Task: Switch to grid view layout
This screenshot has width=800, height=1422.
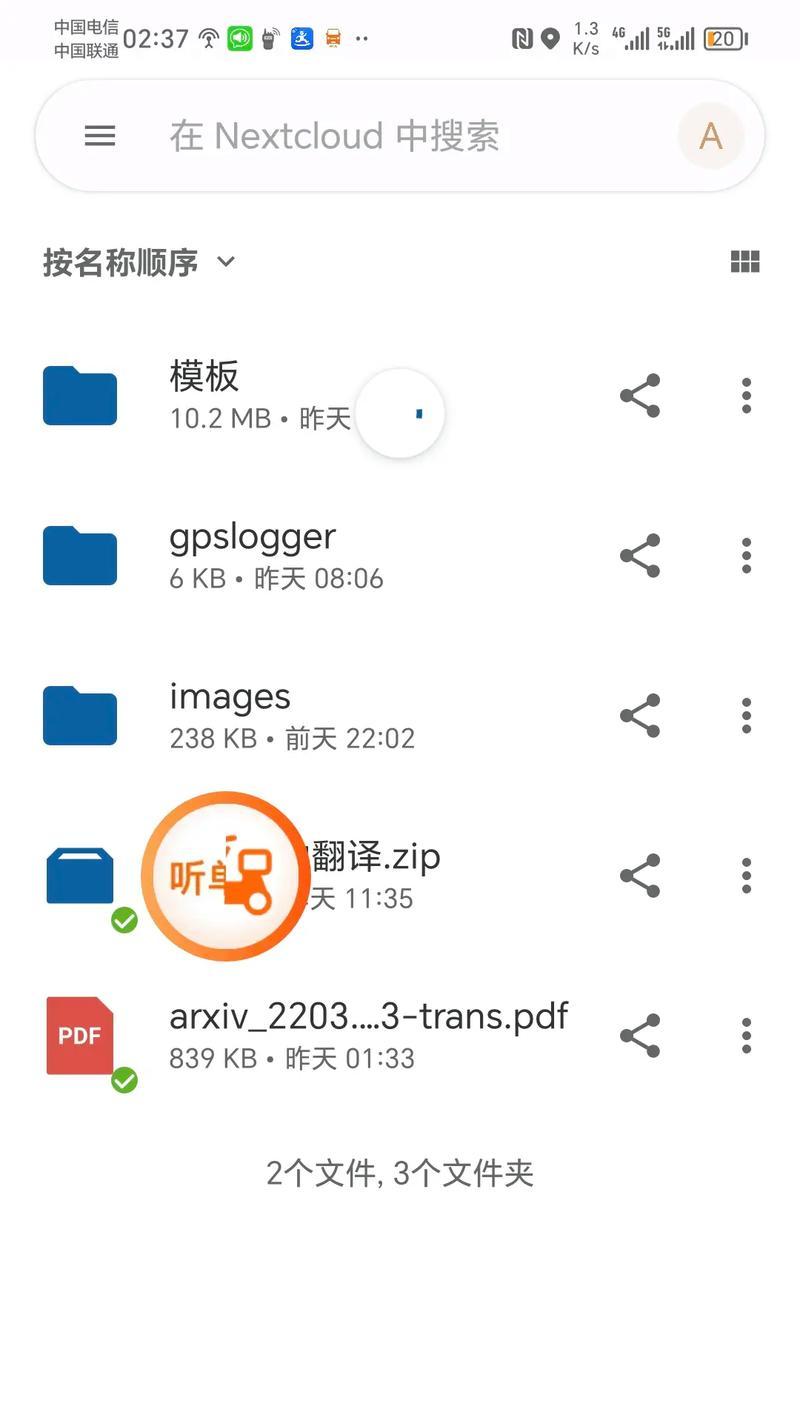Action: coord(745,262)
